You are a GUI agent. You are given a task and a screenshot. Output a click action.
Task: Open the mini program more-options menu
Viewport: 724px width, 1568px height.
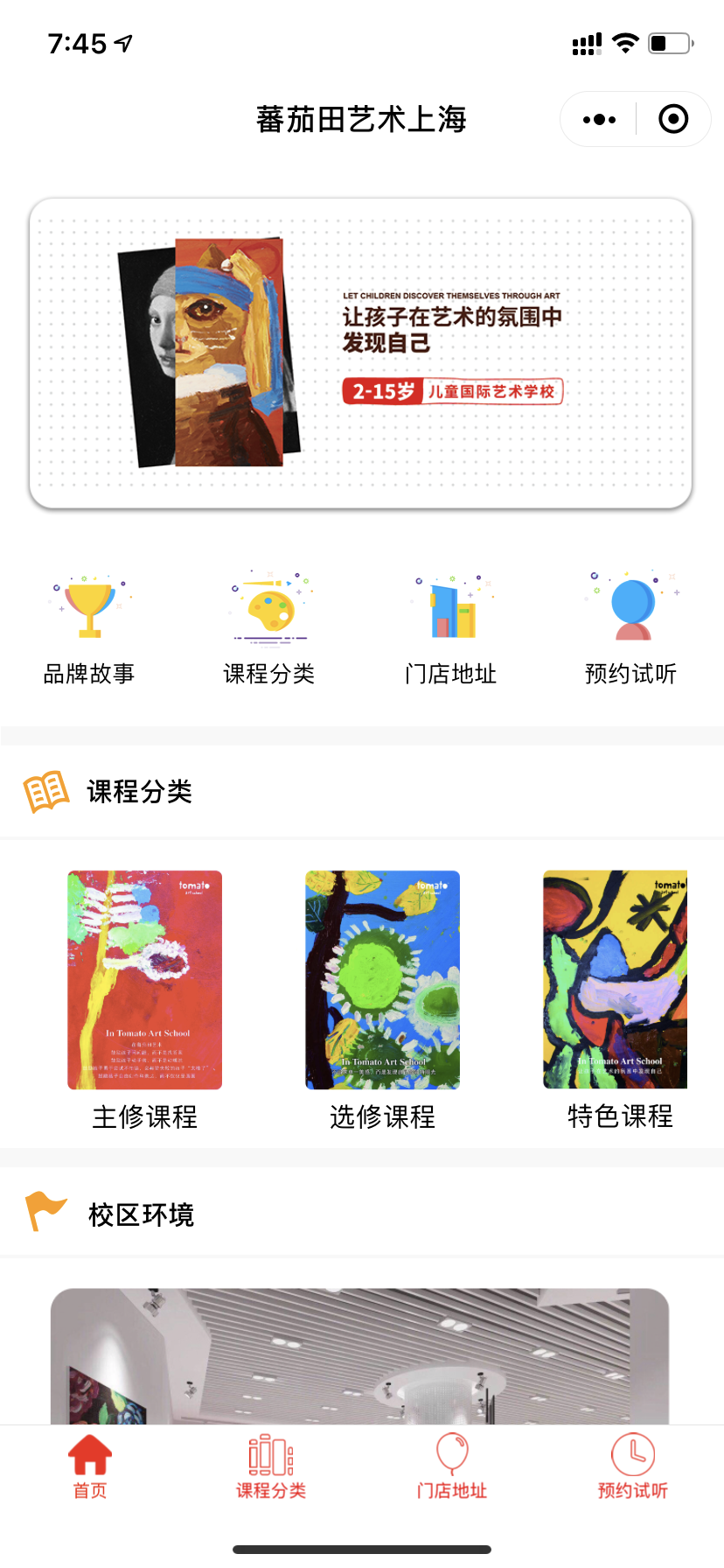(x=599, y=120)
